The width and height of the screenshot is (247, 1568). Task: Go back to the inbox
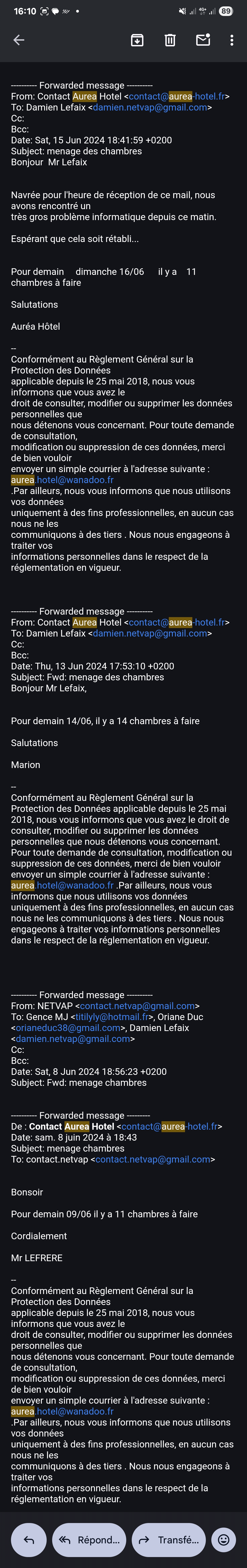pos(19,40)
